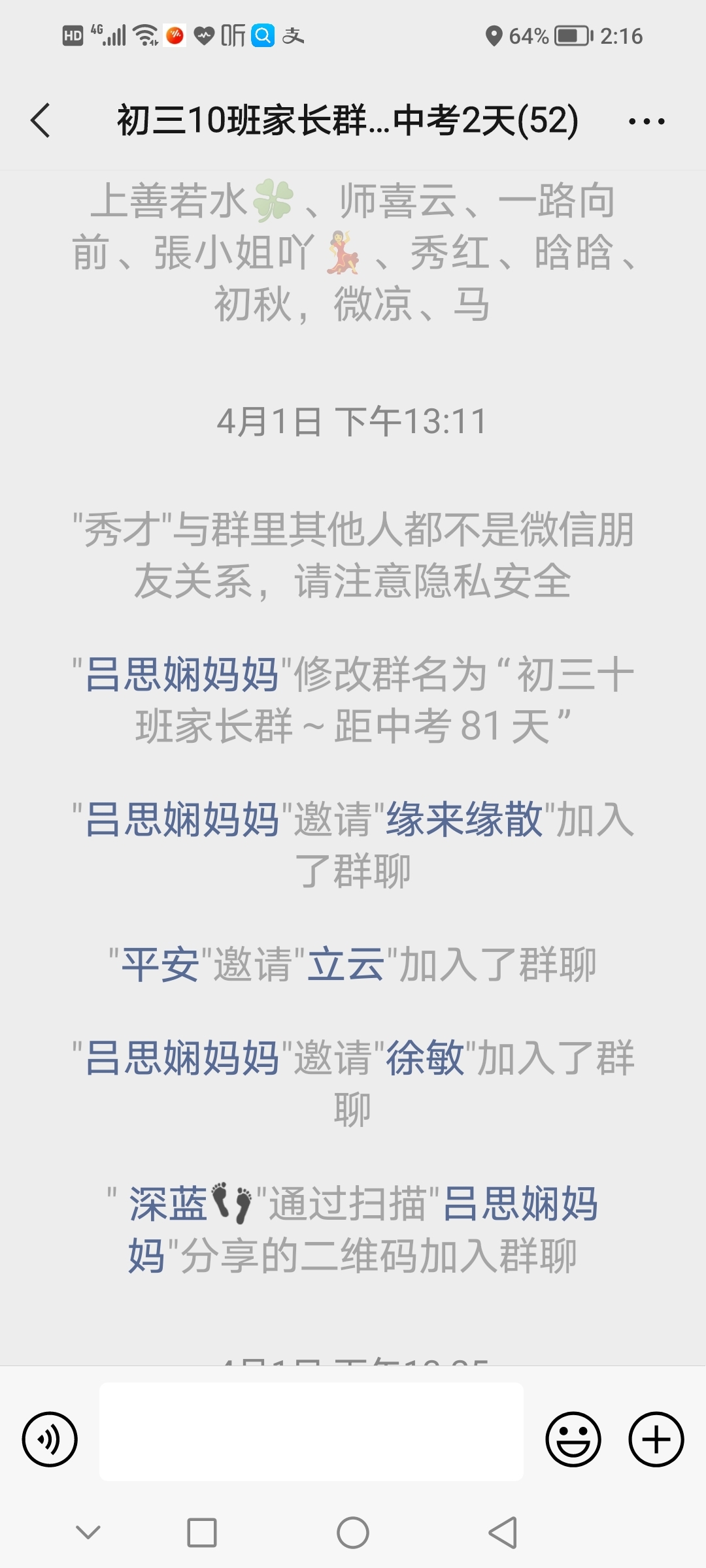Open group chat info via three dots

tap(647, 122)
